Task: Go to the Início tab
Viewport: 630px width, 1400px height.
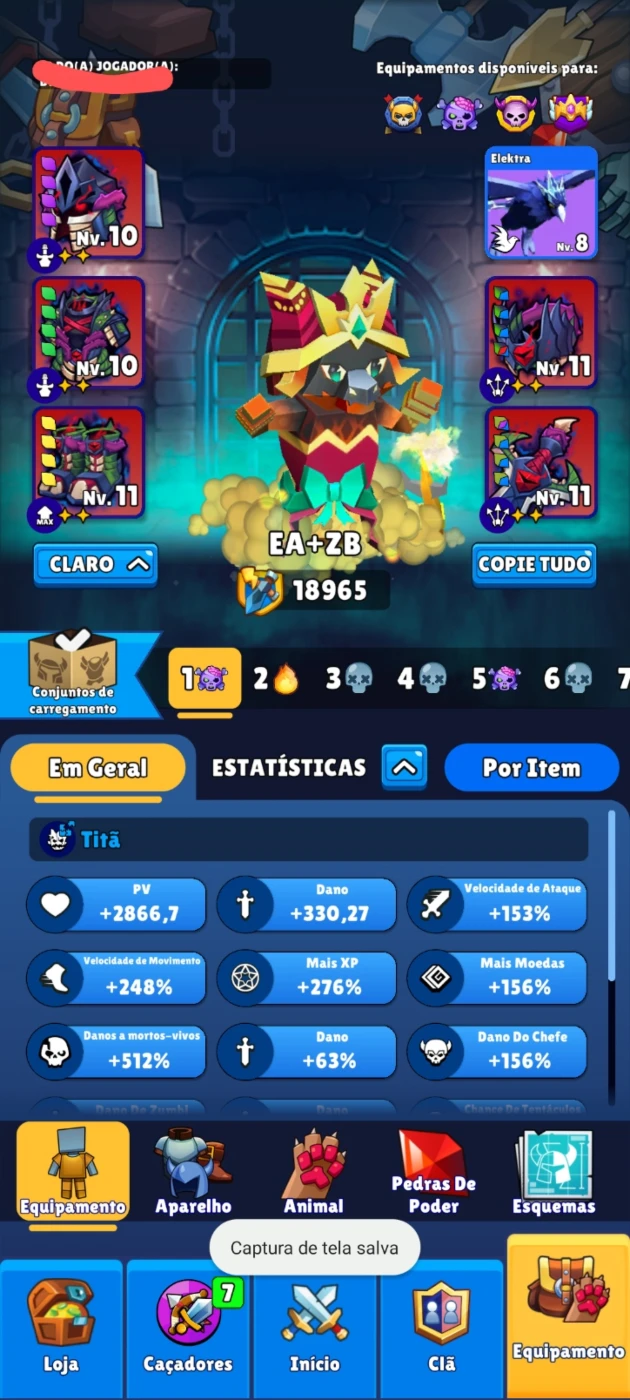Action: tap(315, 1329)
